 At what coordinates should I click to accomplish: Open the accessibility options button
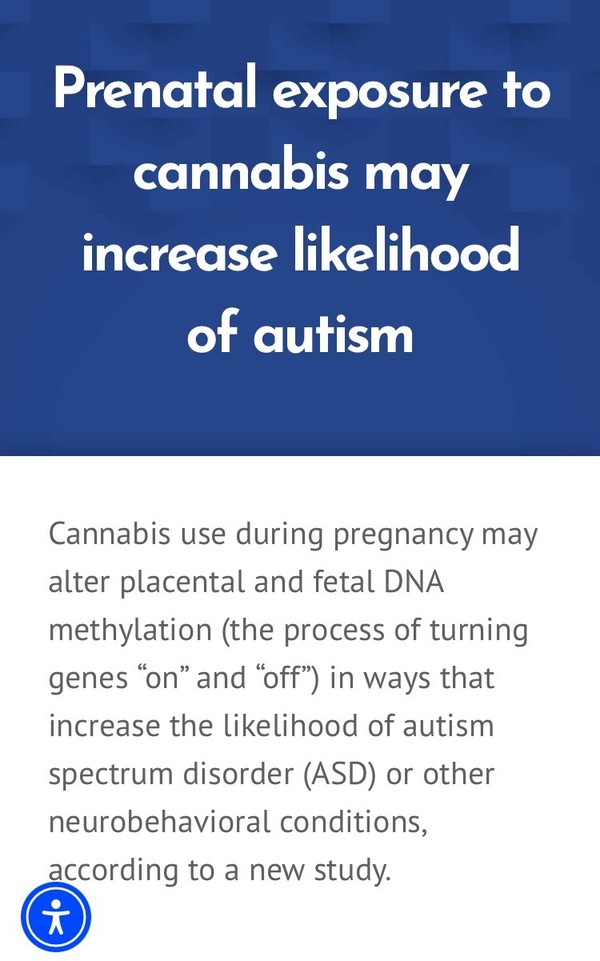(56, 916)
